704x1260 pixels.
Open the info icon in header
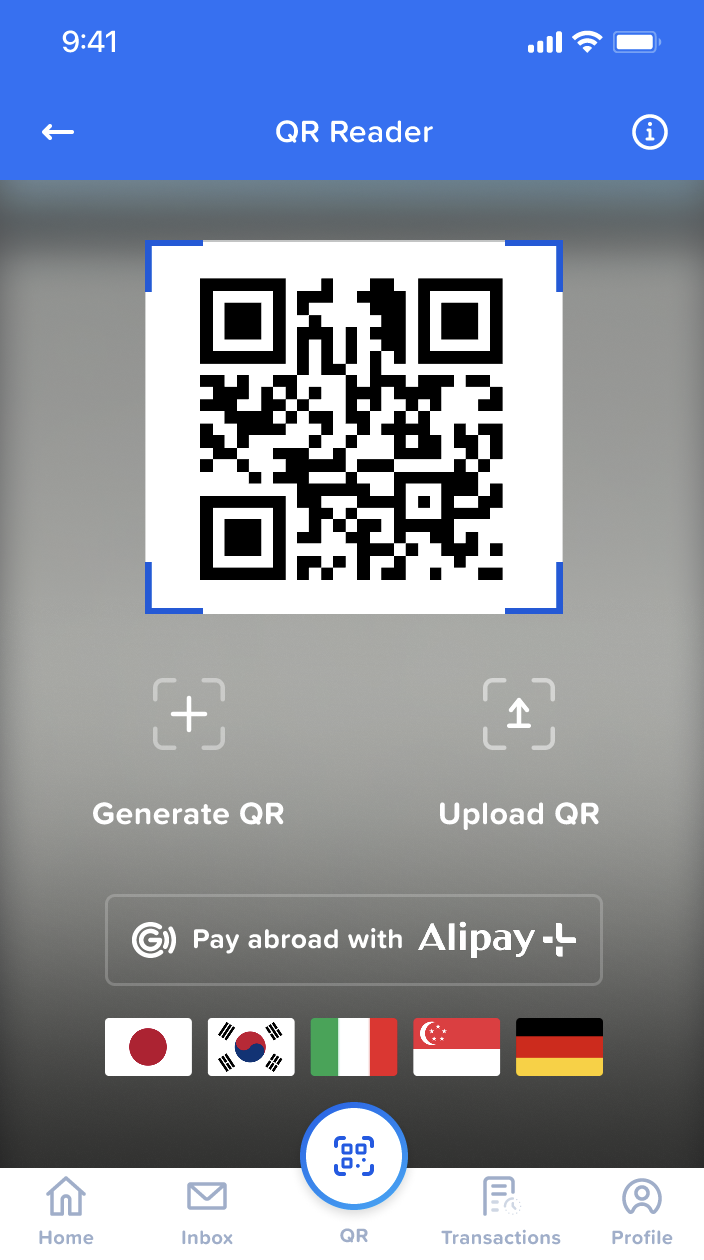pos(650,132)
